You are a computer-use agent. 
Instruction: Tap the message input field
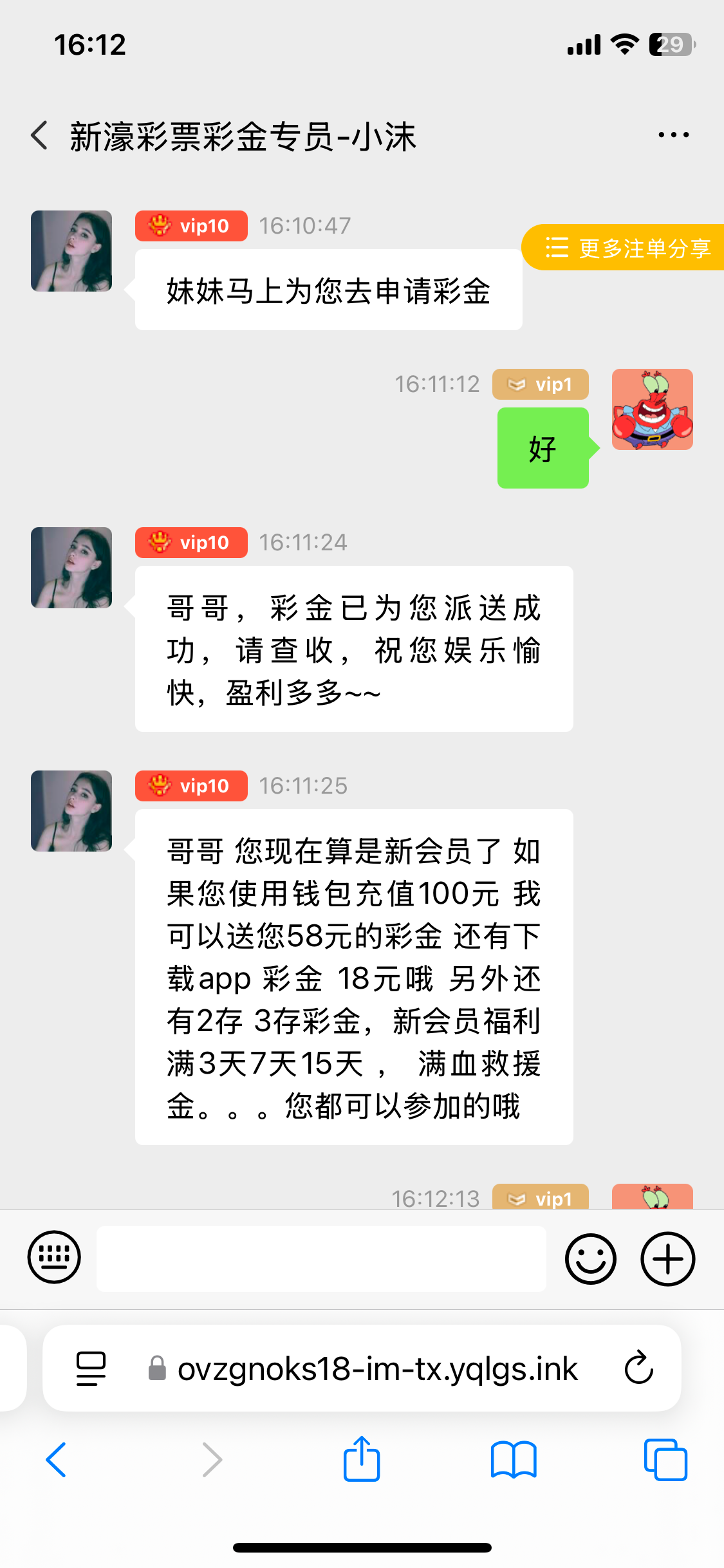pos(321,1258)
